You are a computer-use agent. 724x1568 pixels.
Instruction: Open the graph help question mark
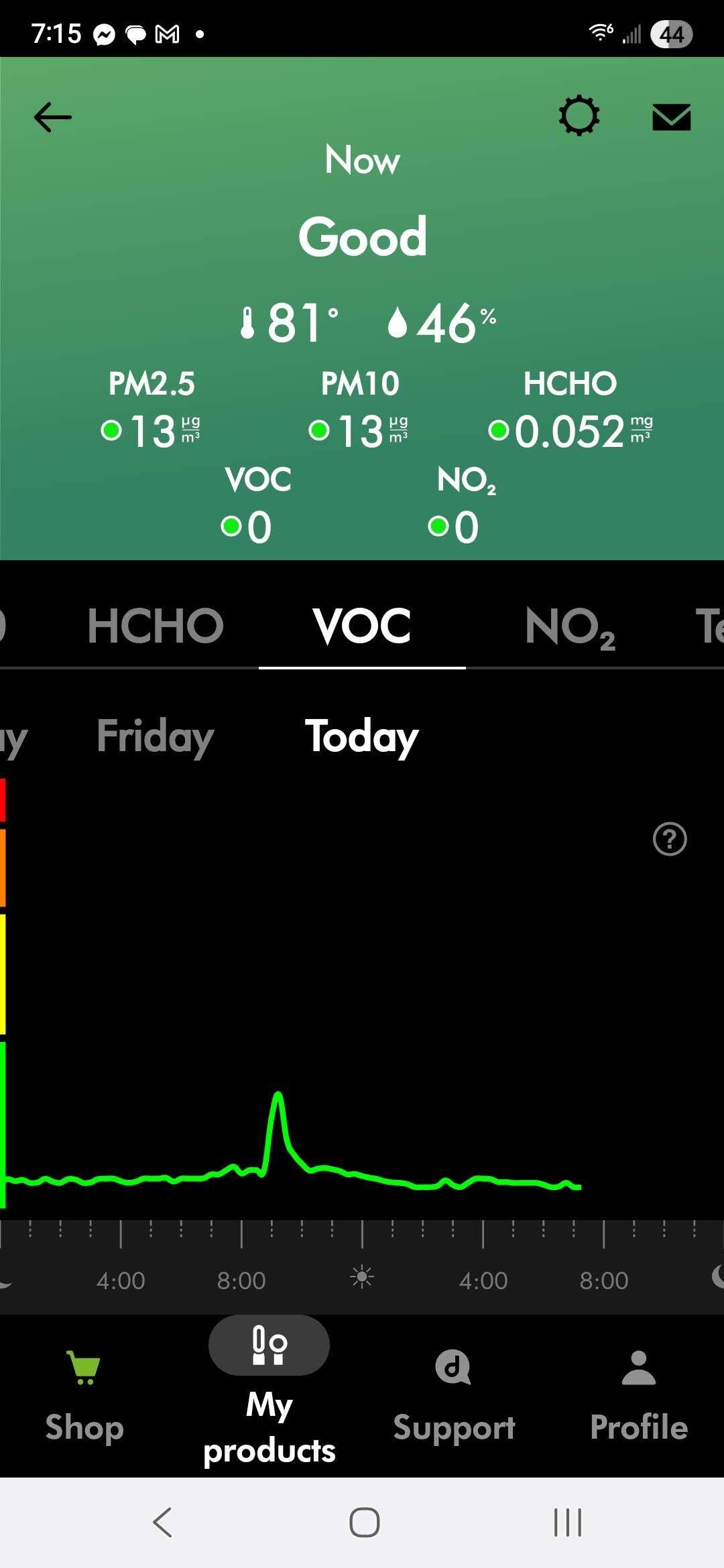coord(670,839)
